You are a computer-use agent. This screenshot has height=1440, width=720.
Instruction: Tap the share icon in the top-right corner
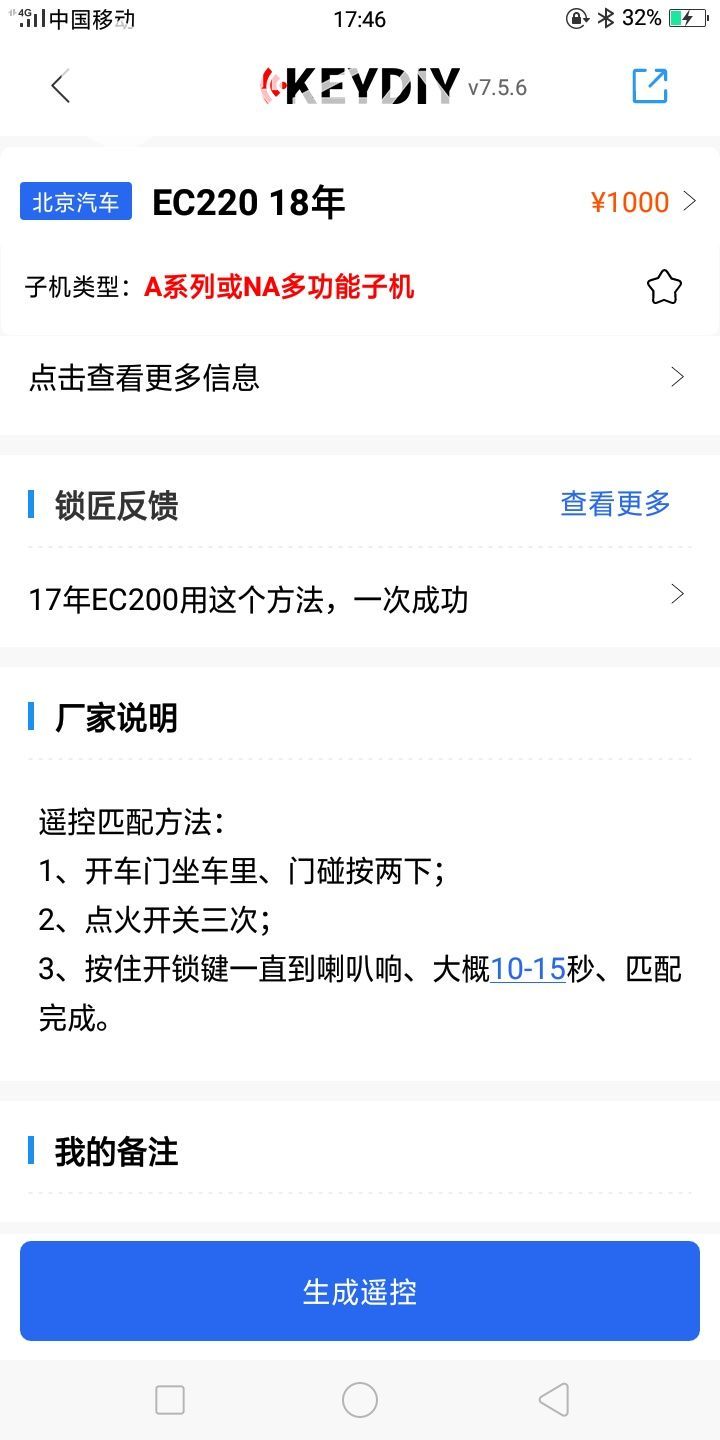click(x=650, y=86)
